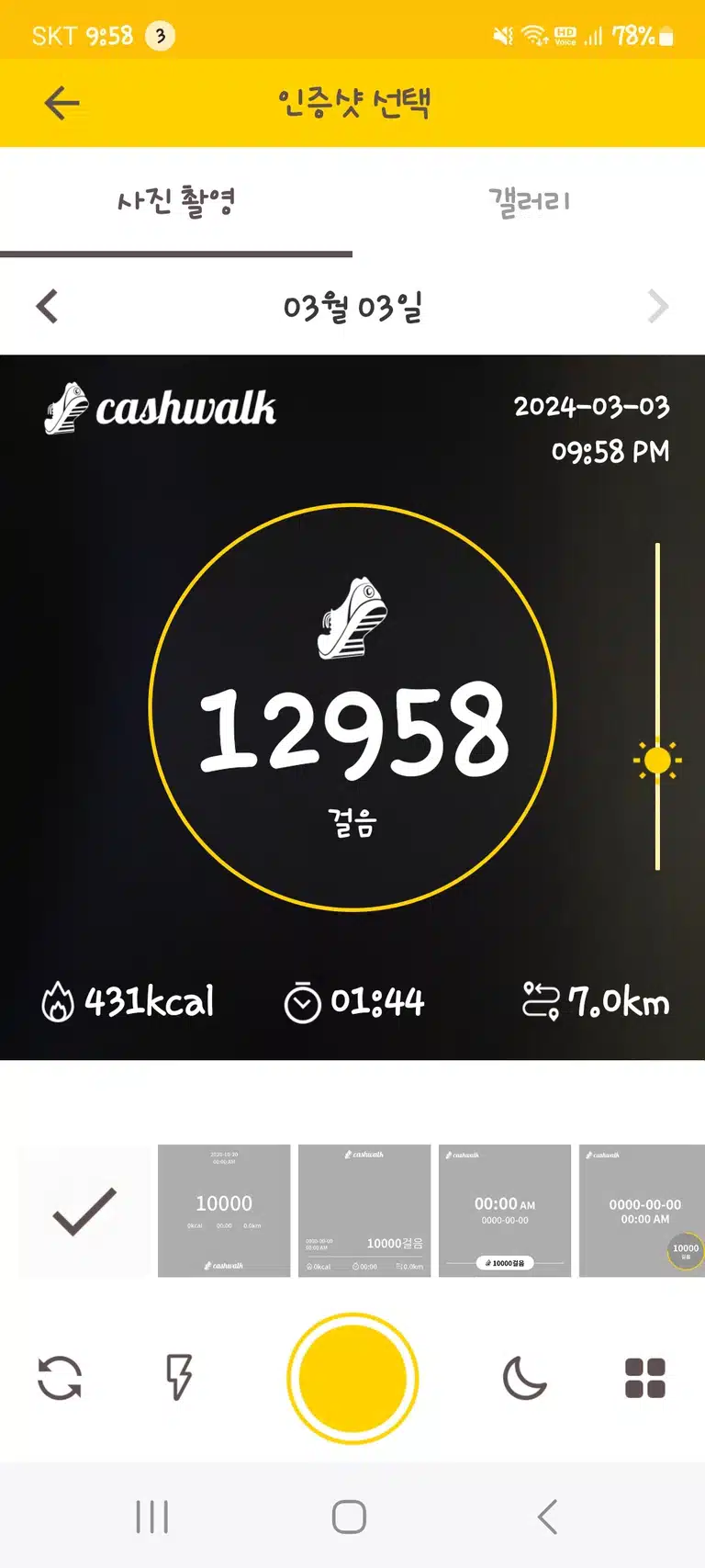This screenshot has height=1568, width=705.
Task: Go to the previous date
Action: click(48, 307)
